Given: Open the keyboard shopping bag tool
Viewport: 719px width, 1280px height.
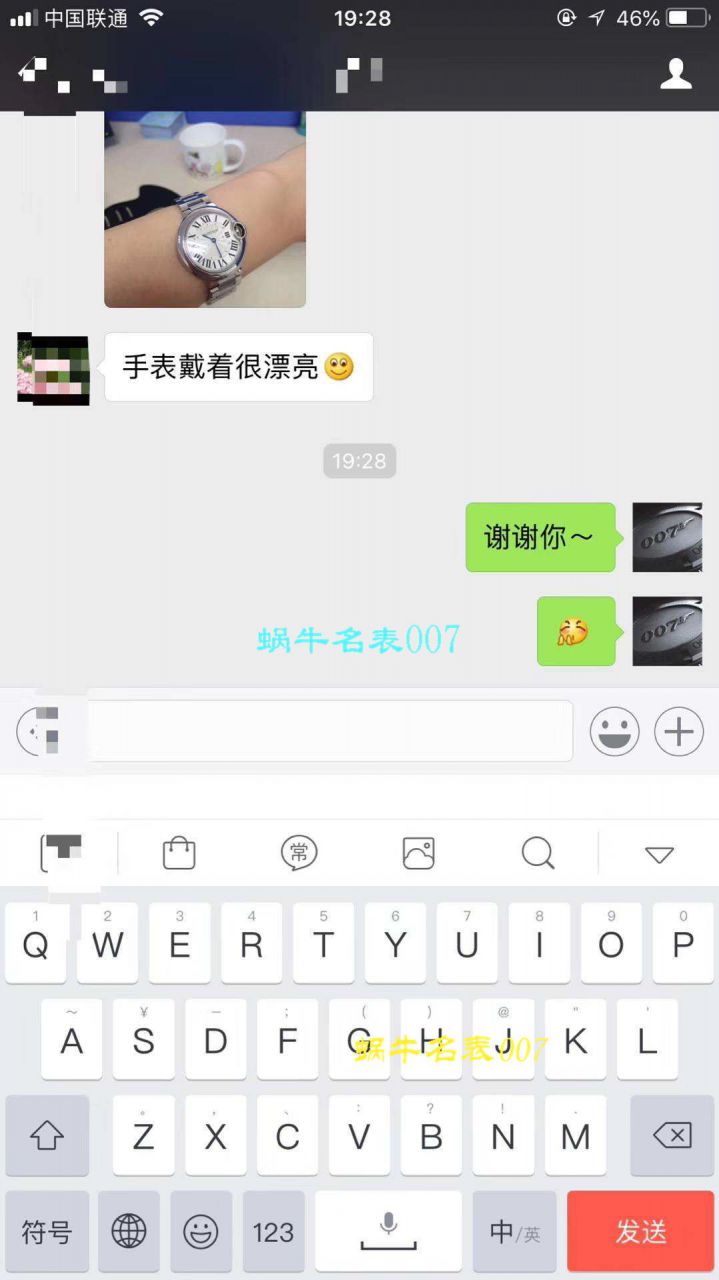Looking at the screenshot, I should (x=179, y=853).
